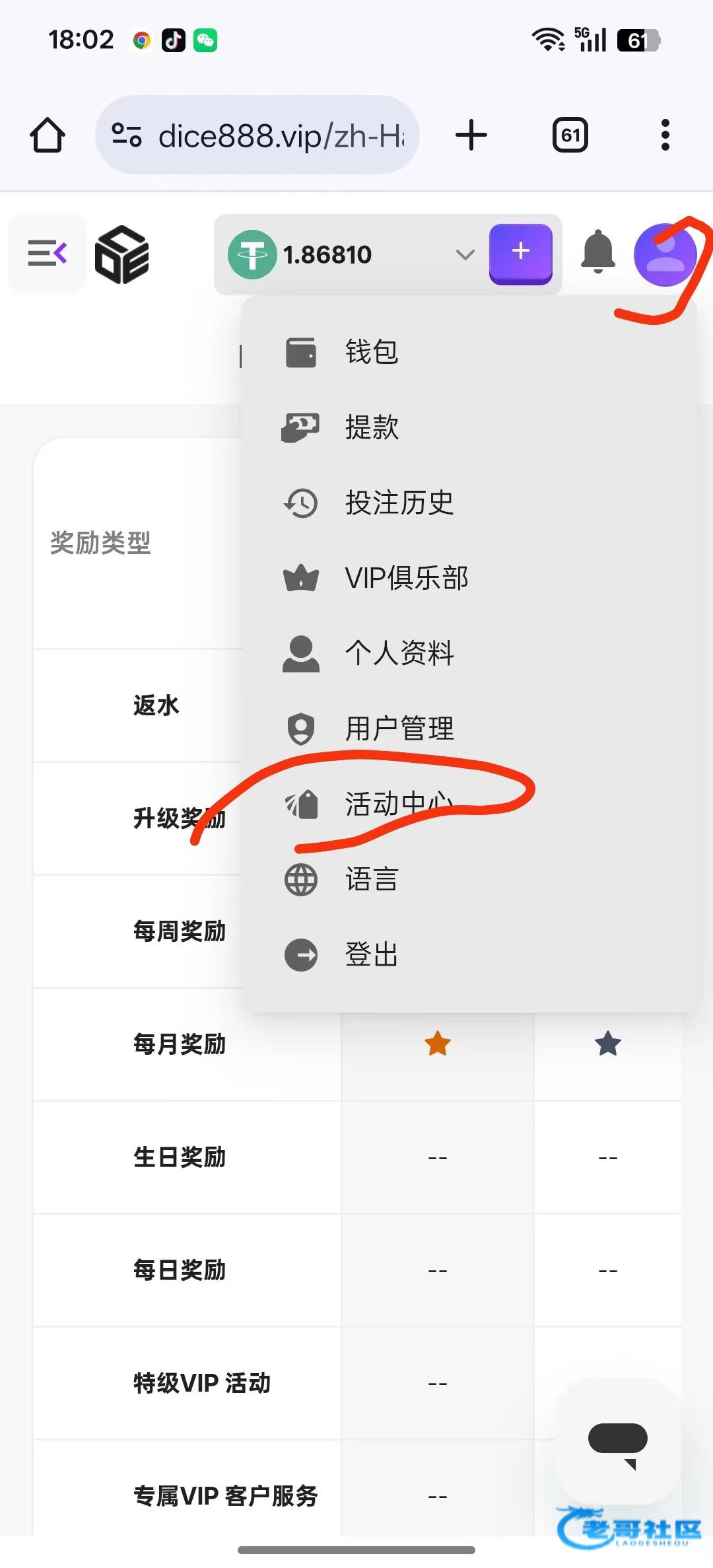Change 语言 language setting

point(371,879)
